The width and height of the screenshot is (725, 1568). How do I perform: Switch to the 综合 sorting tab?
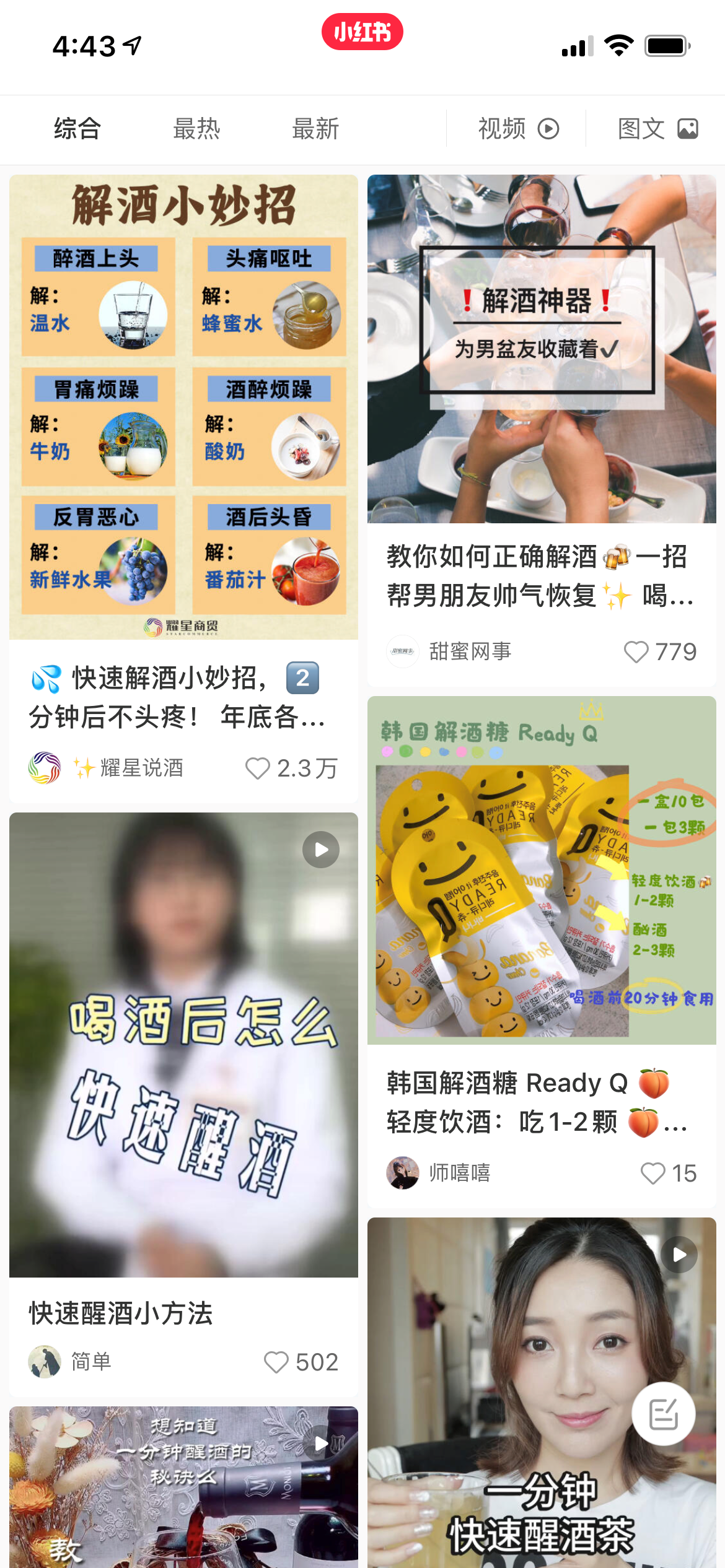(x=77, y=129)
